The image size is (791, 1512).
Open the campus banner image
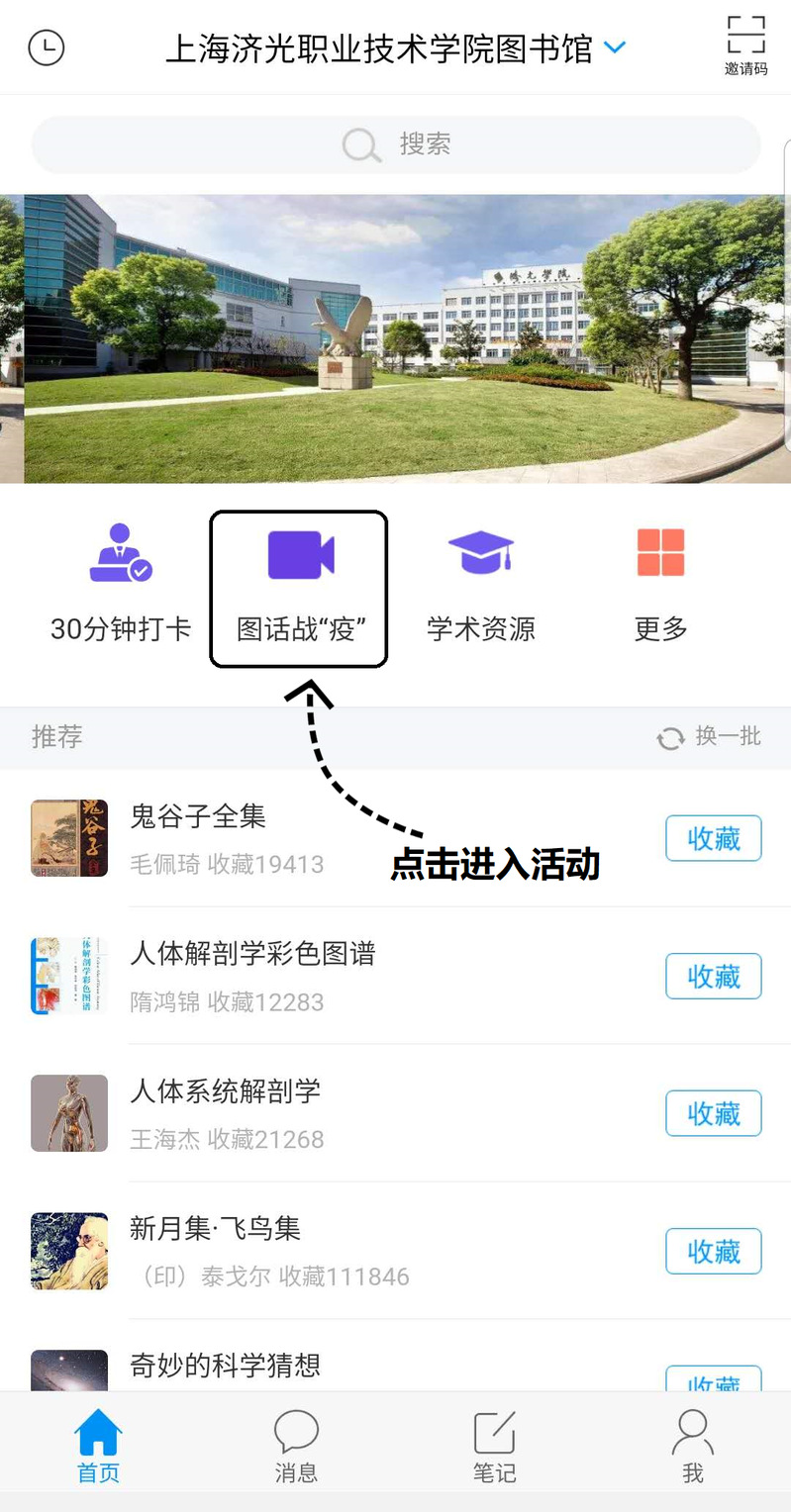tap(396, 337)
